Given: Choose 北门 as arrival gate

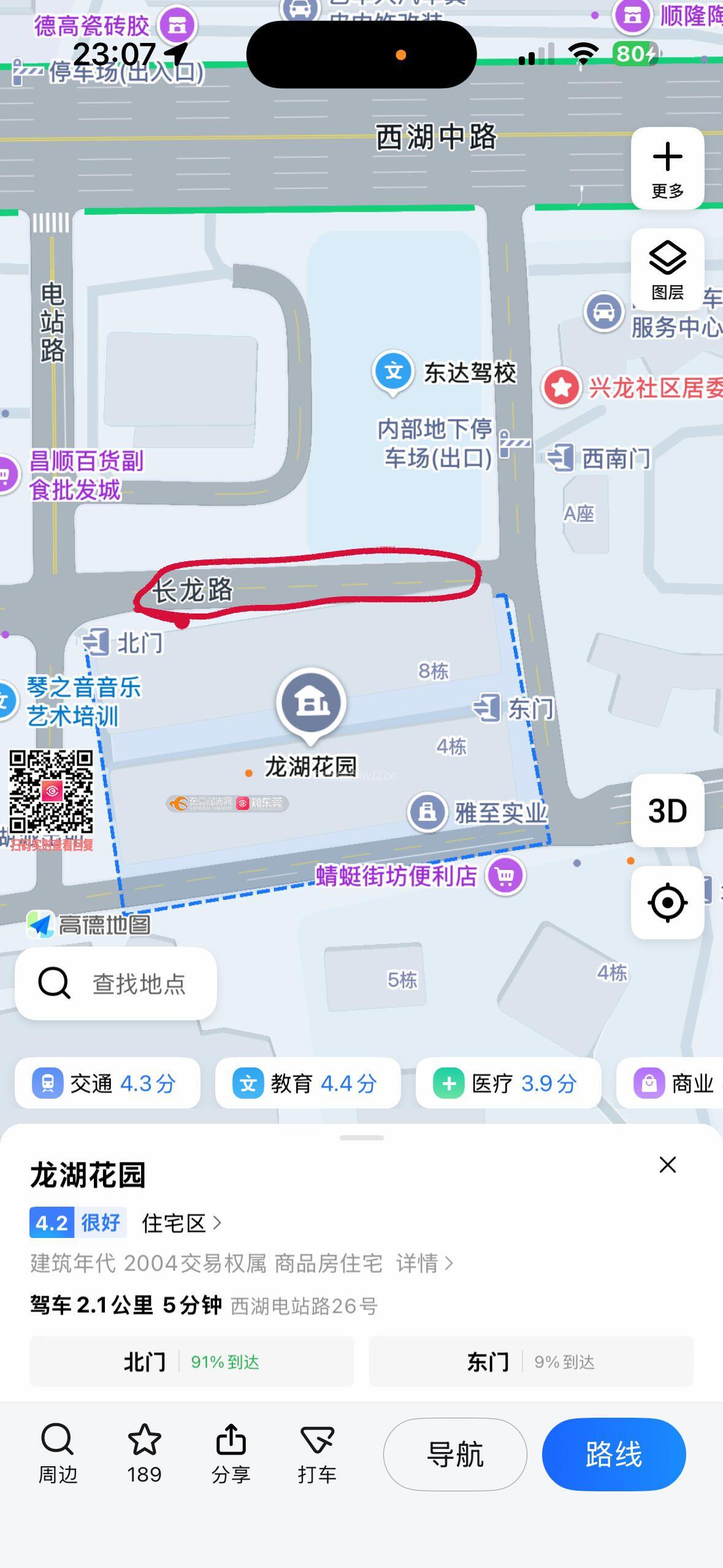Looking at the screenshot, I should [191, 1362].
